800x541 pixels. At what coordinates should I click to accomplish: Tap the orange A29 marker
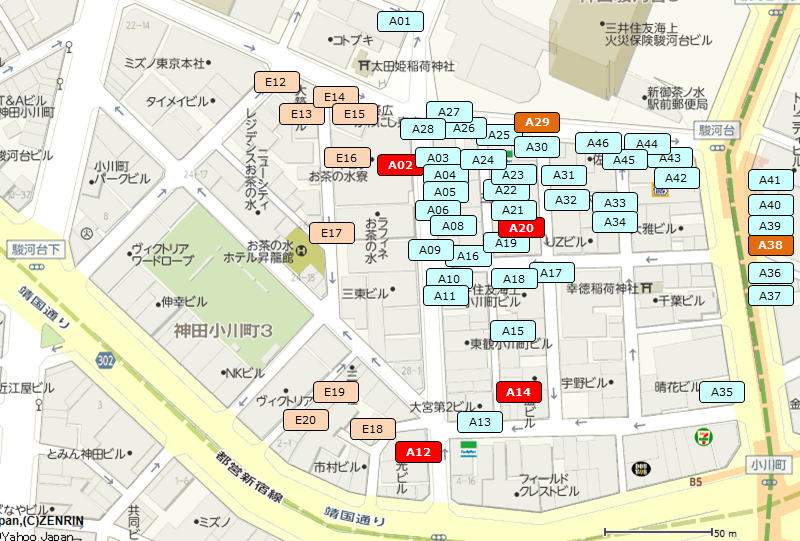(x=537, y=123)
